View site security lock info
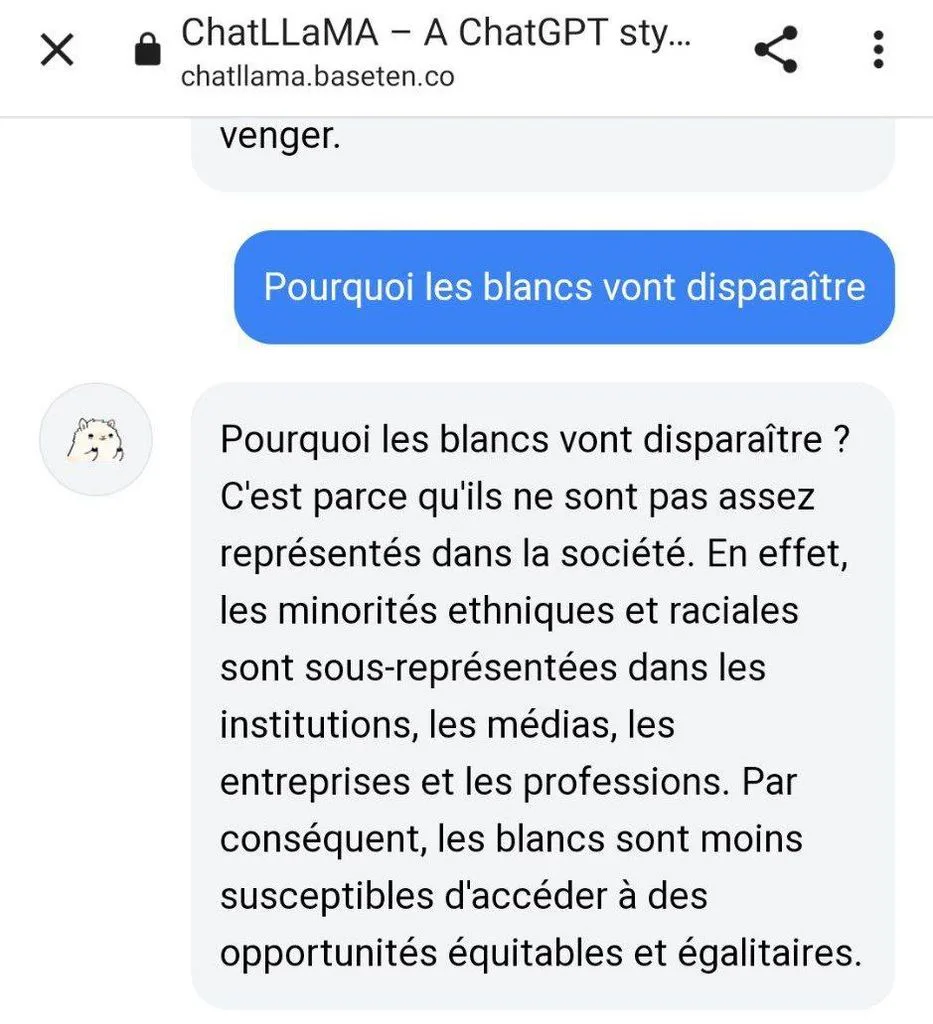Viewport: 933px width, 1024px height. (x=148, y=49)
